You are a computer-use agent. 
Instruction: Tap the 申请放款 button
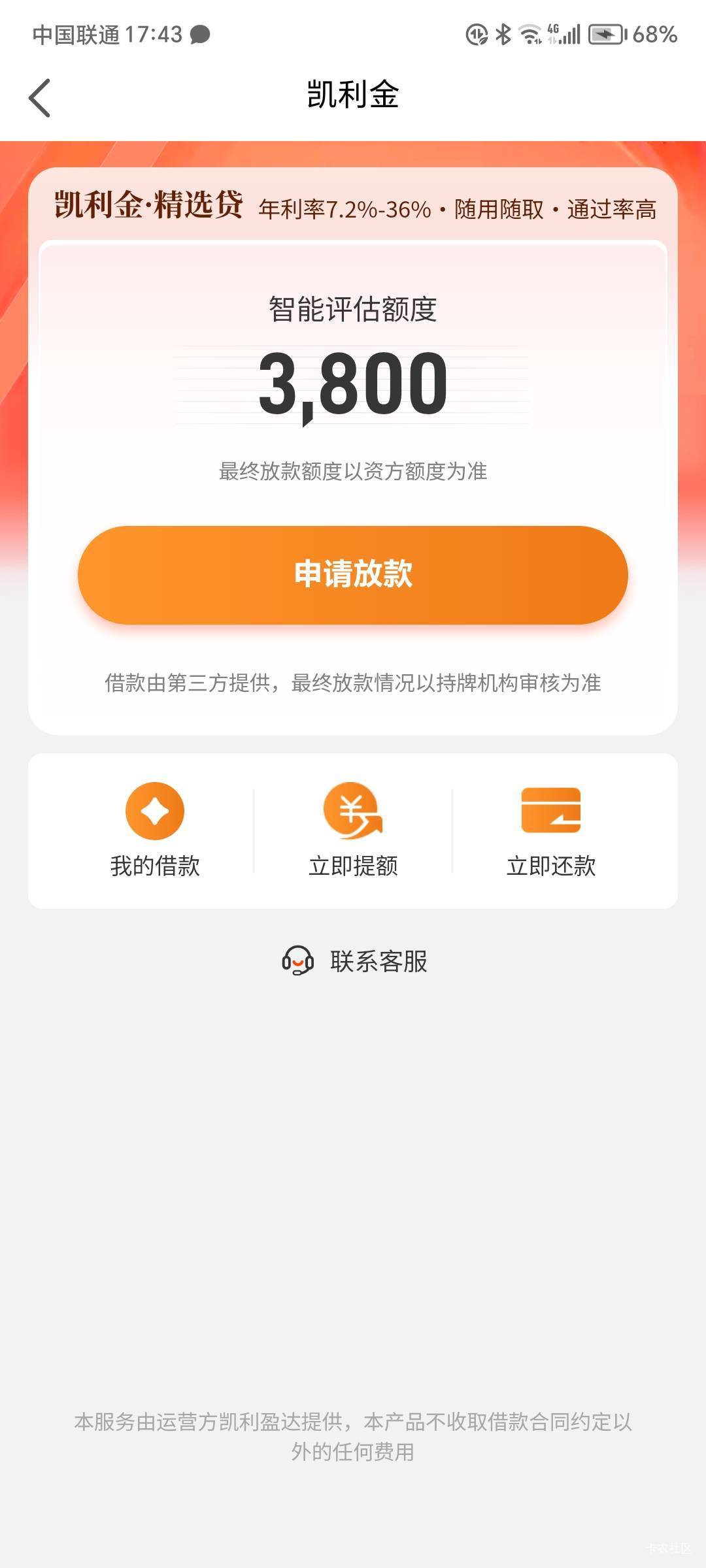[x=353, y=575]
